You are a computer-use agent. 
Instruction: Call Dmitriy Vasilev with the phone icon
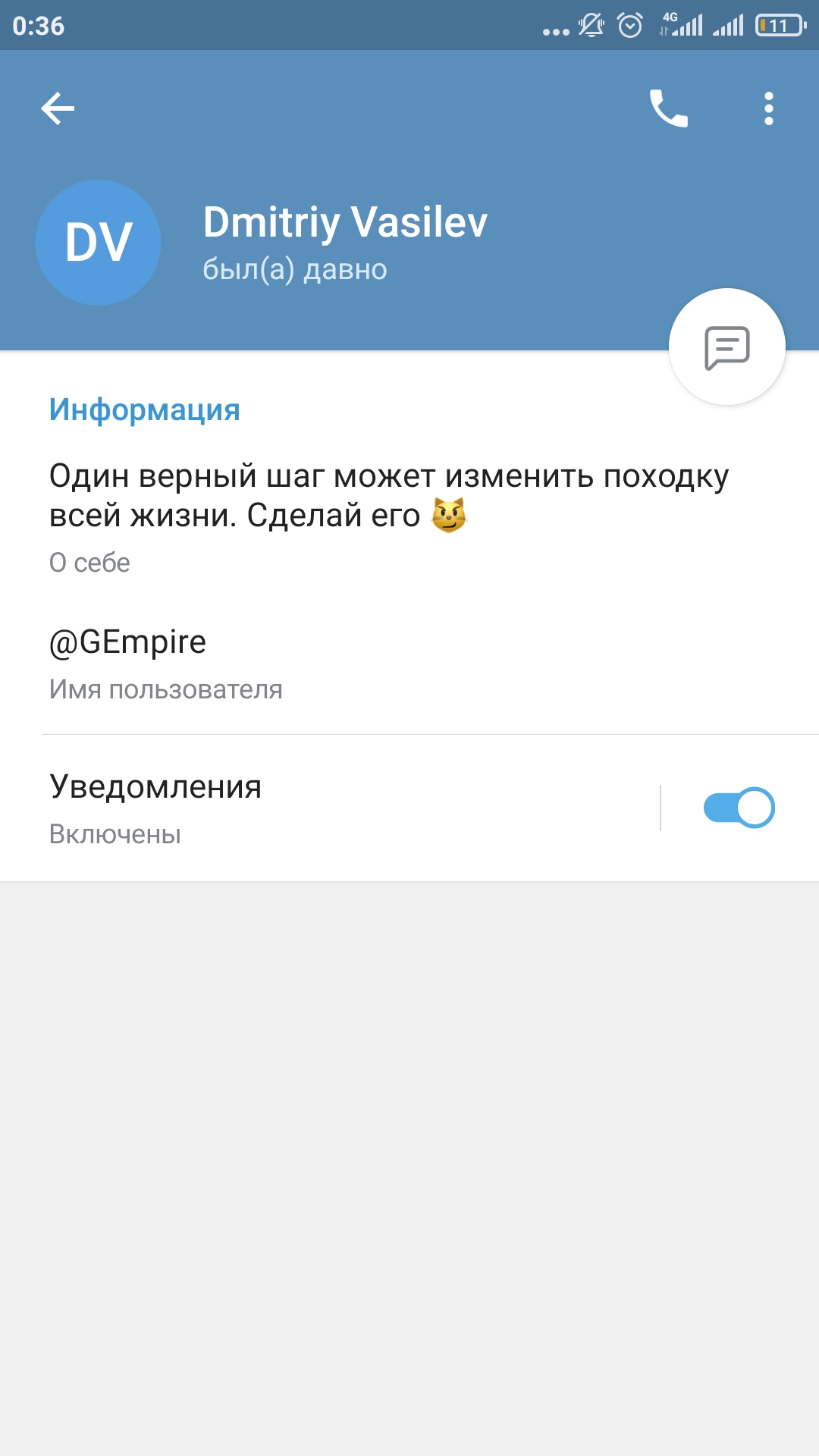pyautogui.click(x=668, y=108)
